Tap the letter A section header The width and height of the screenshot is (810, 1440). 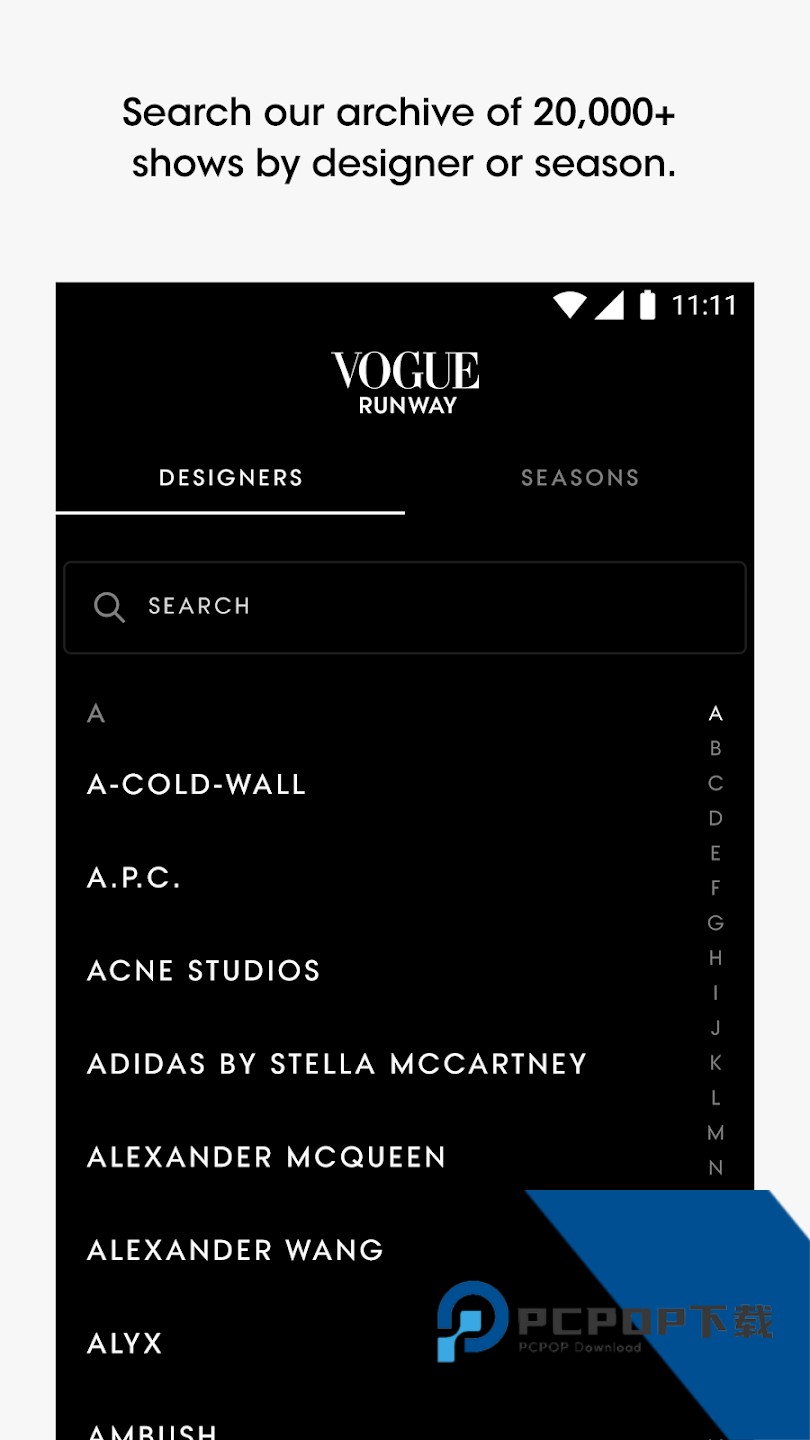tap(96, 713)
